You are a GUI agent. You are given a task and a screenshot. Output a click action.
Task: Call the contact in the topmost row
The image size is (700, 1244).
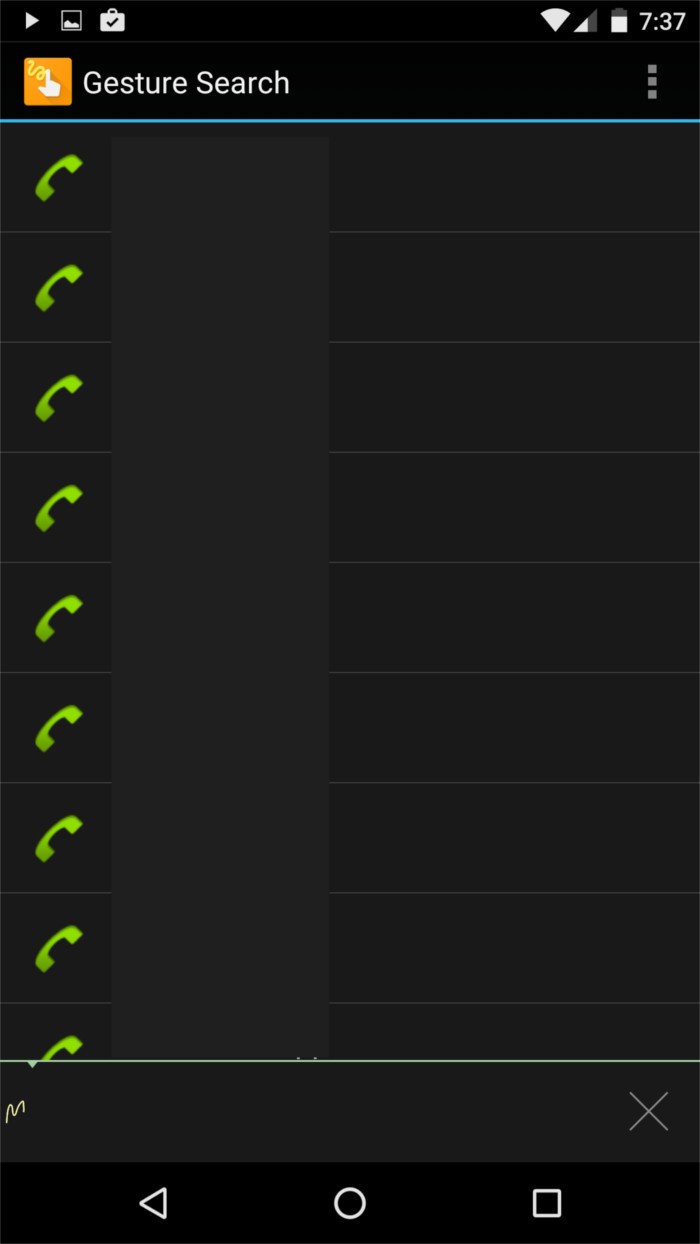click(58, 178)
